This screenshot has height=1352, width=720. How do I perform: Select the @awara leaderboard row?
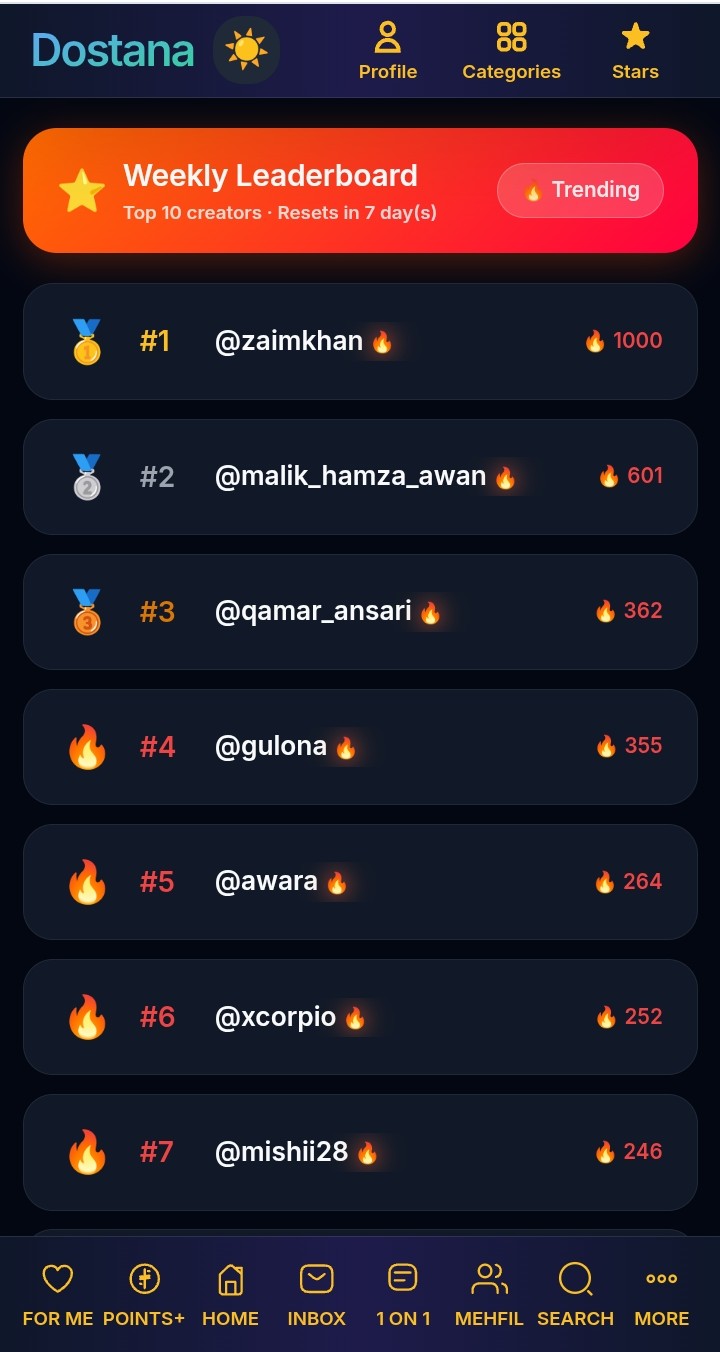(x=360, y=882)
